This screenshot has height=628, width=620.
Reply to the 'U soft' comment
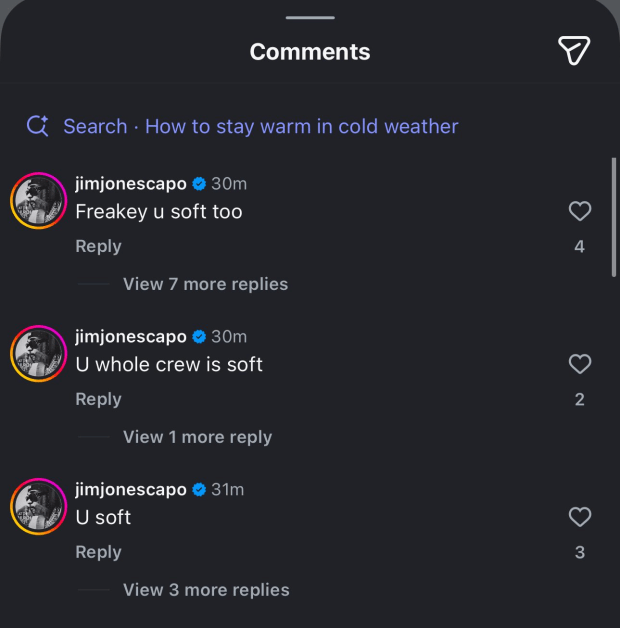click(98, 552)
